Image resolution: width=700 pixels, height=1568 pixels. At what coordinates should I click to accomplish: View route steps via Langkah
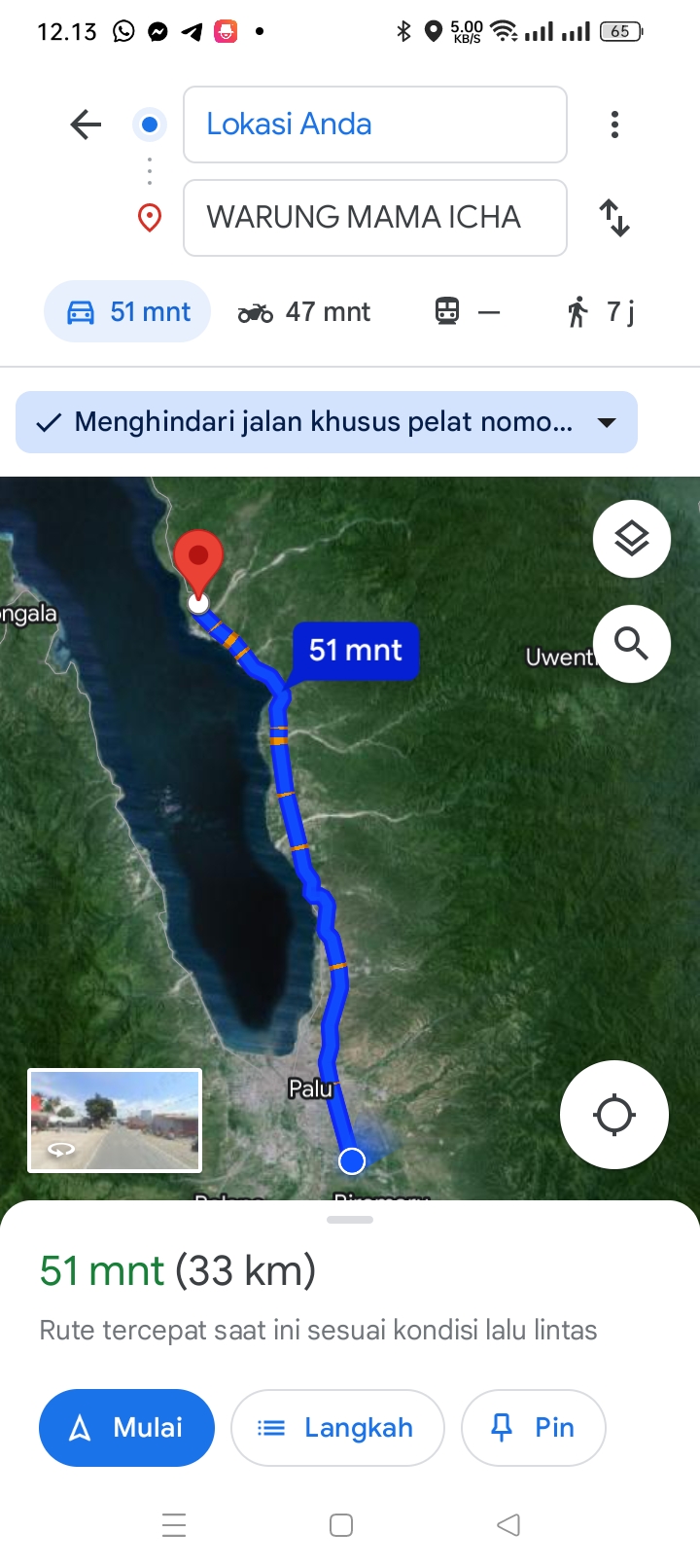coord(337,1428)
